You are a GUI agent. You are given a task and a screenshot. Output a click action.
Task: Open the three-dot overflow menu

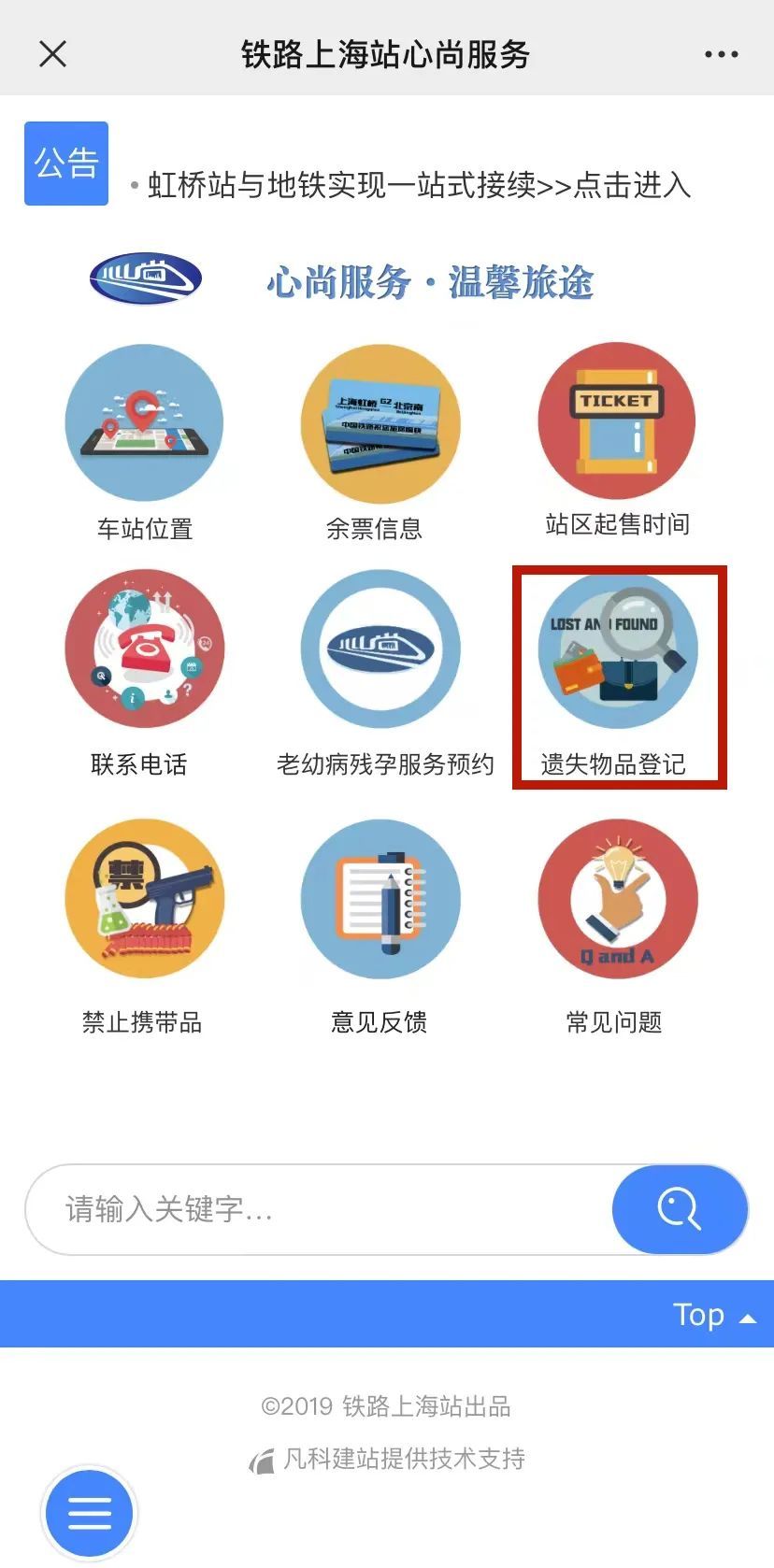coord(721,54)
